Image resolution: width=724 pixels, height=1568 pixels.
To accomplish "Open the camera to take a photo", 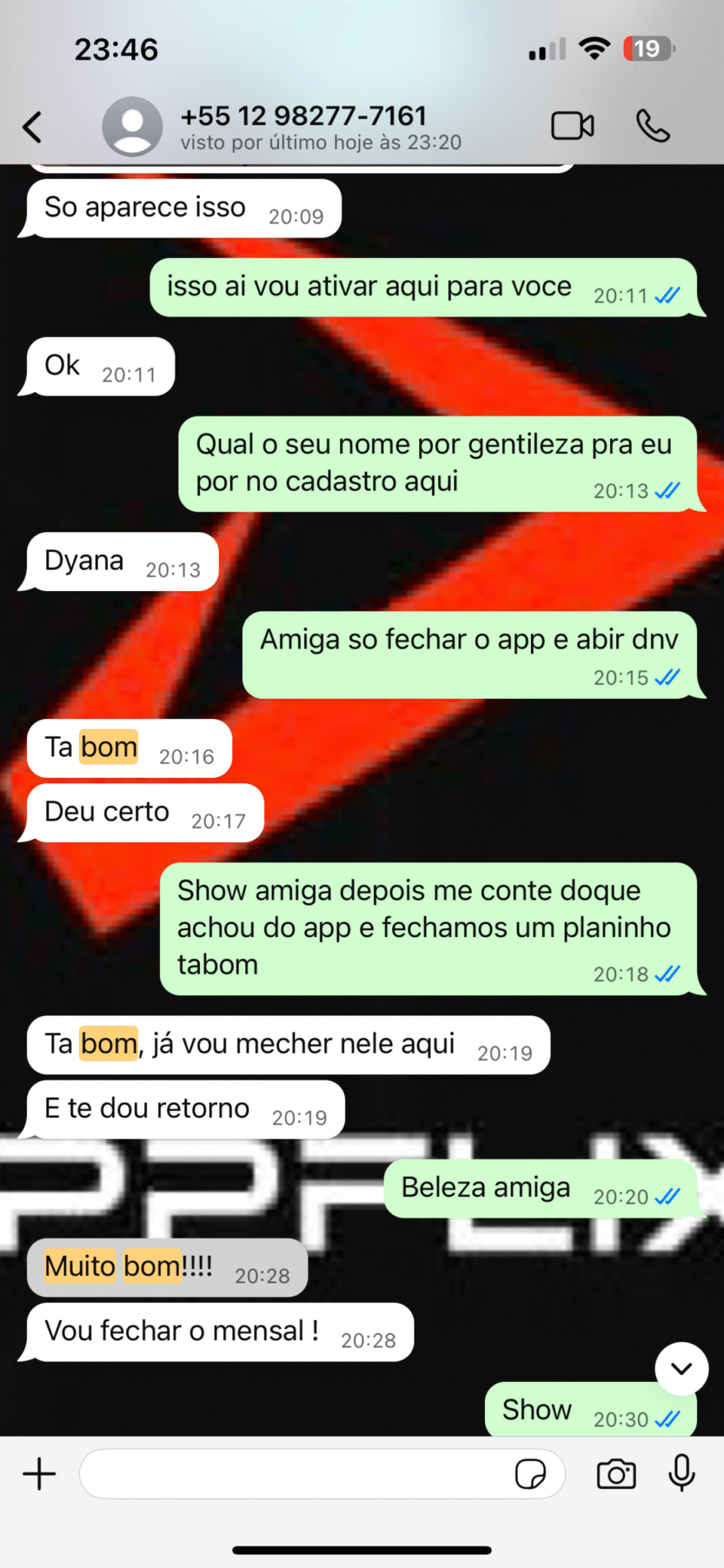I will pyautogui.click(x=616, y=1474).
